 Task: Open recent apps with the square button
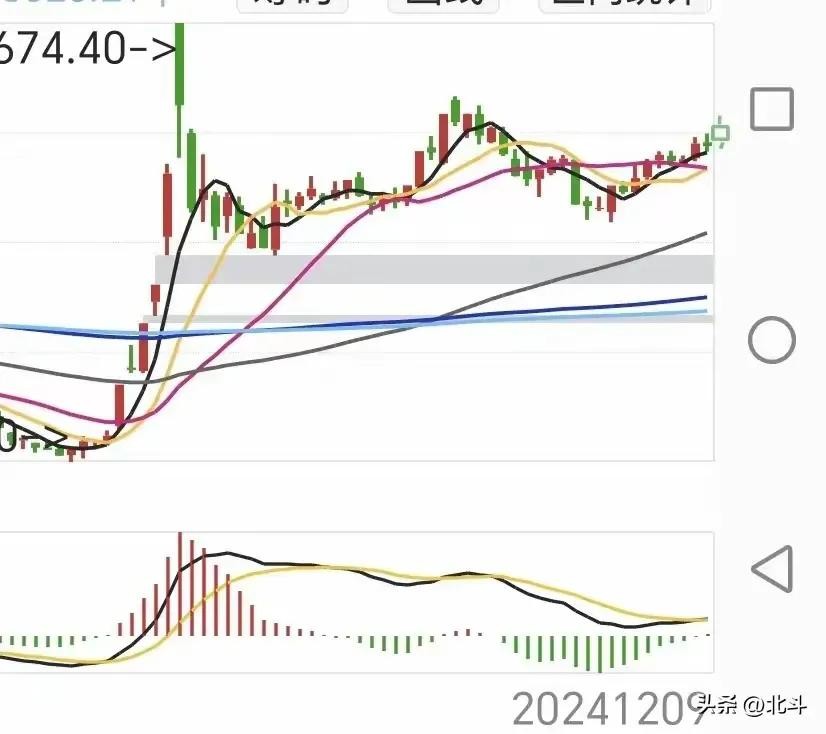pyautogui.click(x=772, y=109)
